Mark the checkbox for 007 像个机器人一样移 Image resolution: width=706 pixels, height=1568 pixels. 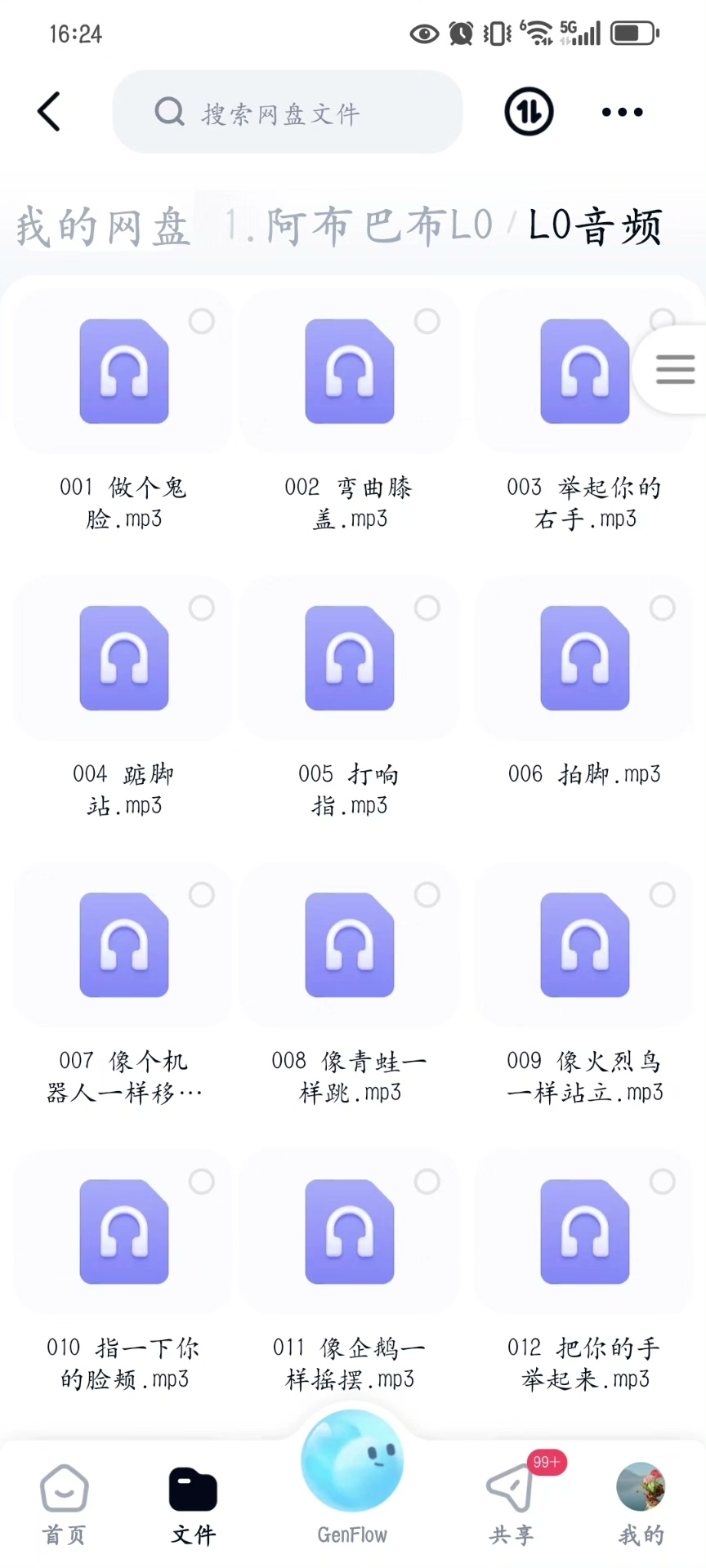pyautogui.click(x=201, y=894)
